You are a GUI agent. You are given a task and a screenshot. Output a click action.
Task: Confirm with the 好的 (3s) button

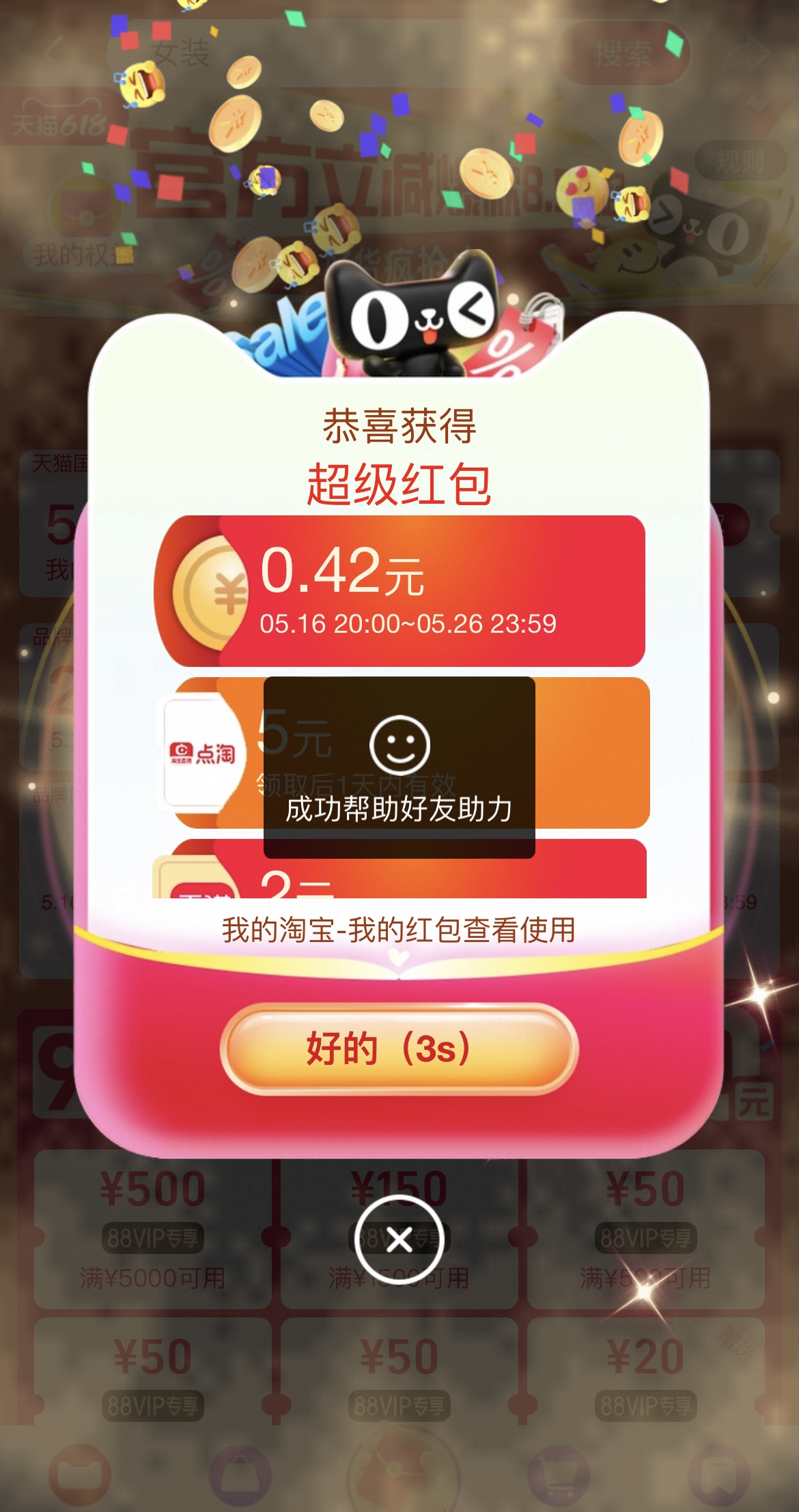point(399,1049)
